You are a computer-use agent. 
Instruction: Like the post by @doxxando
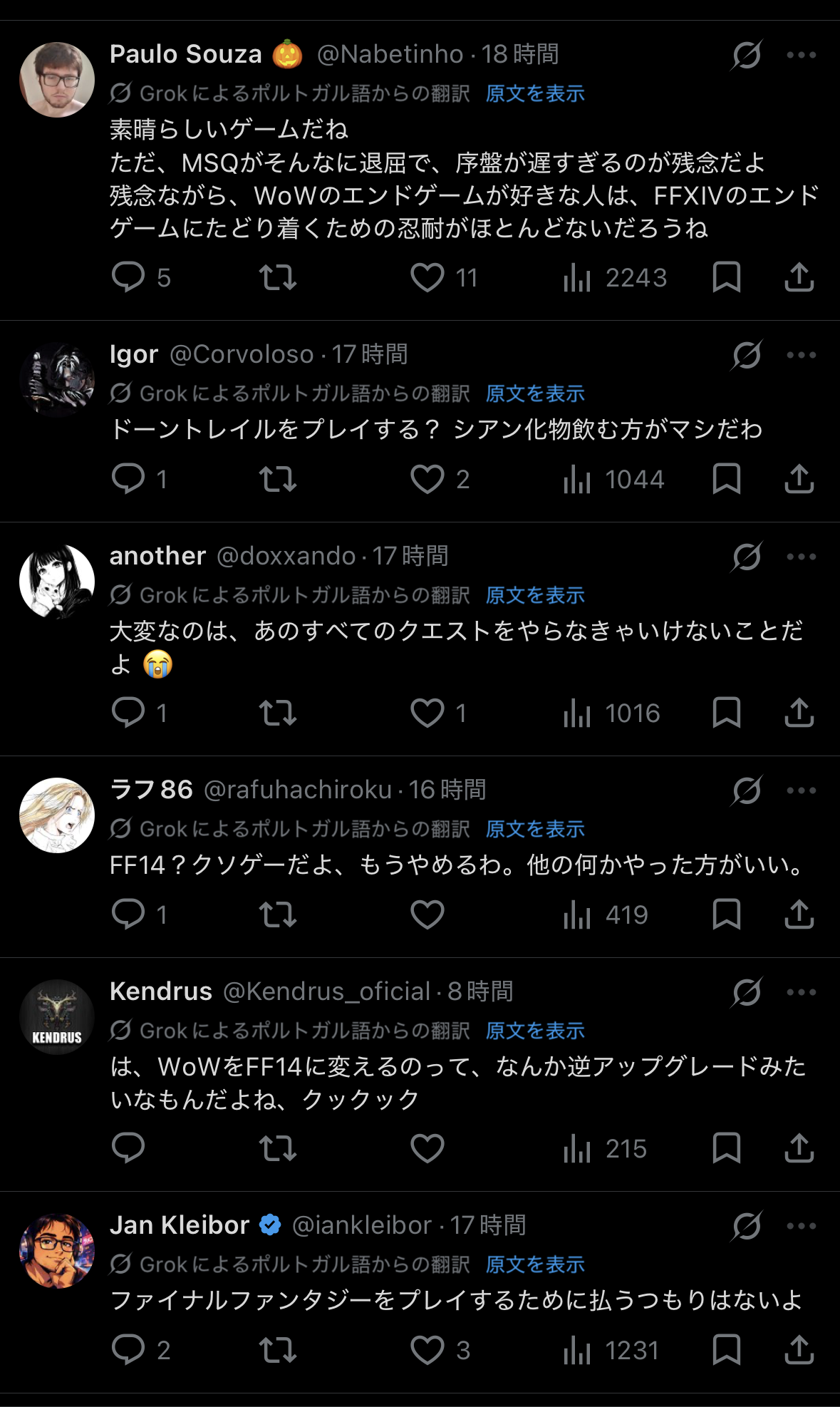point(427,713)
